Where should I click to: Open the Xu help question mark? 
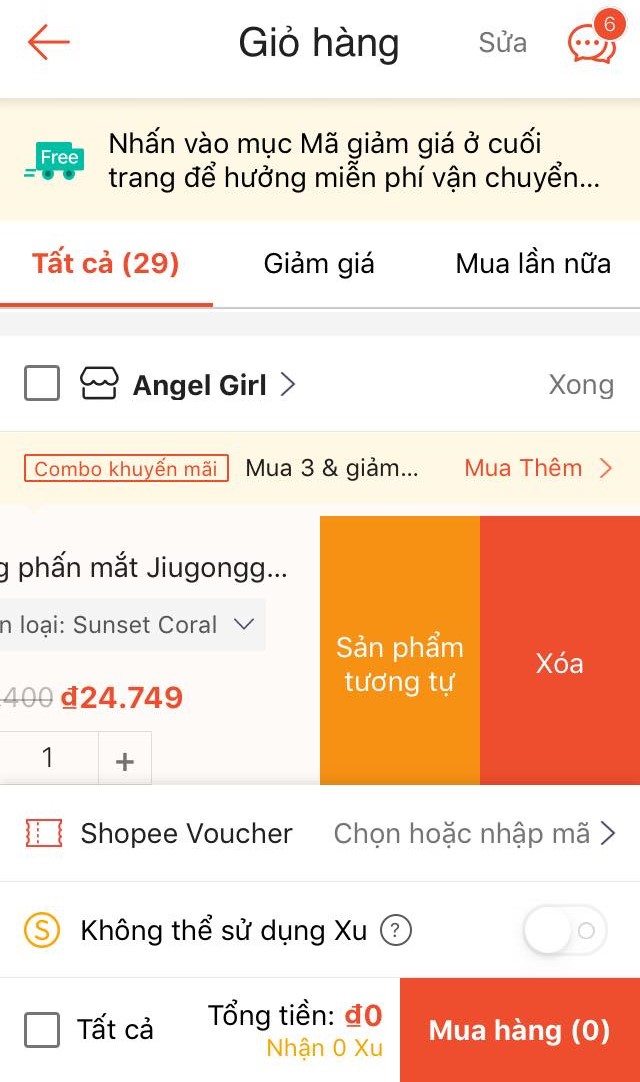[397, 931]
